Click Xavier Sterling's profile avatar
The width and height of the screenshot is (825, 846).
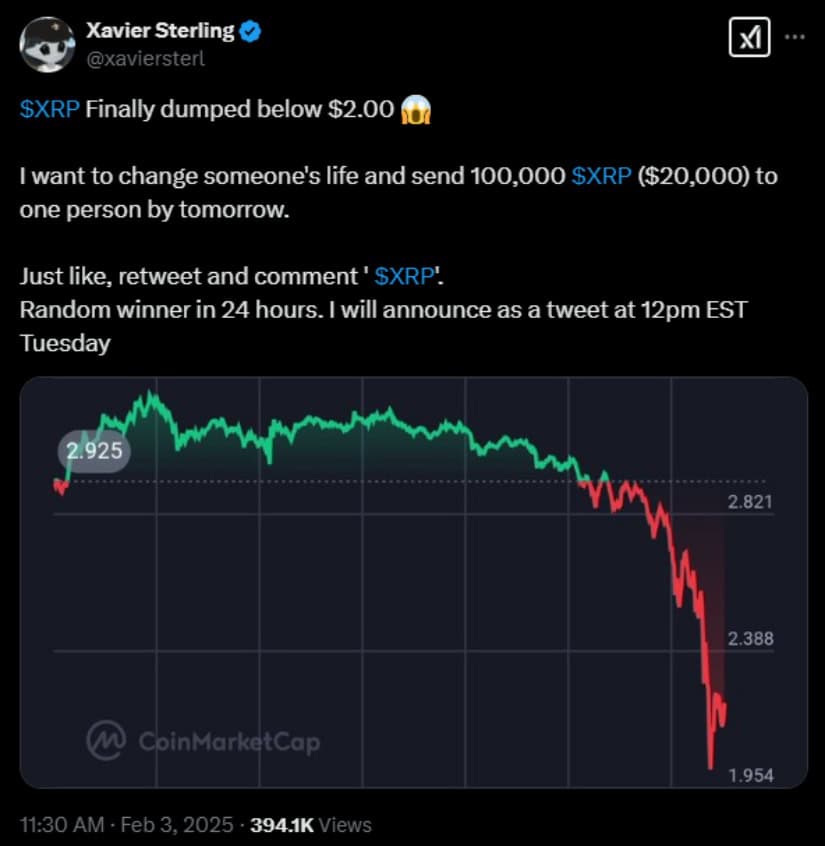(x=46, y=44)
